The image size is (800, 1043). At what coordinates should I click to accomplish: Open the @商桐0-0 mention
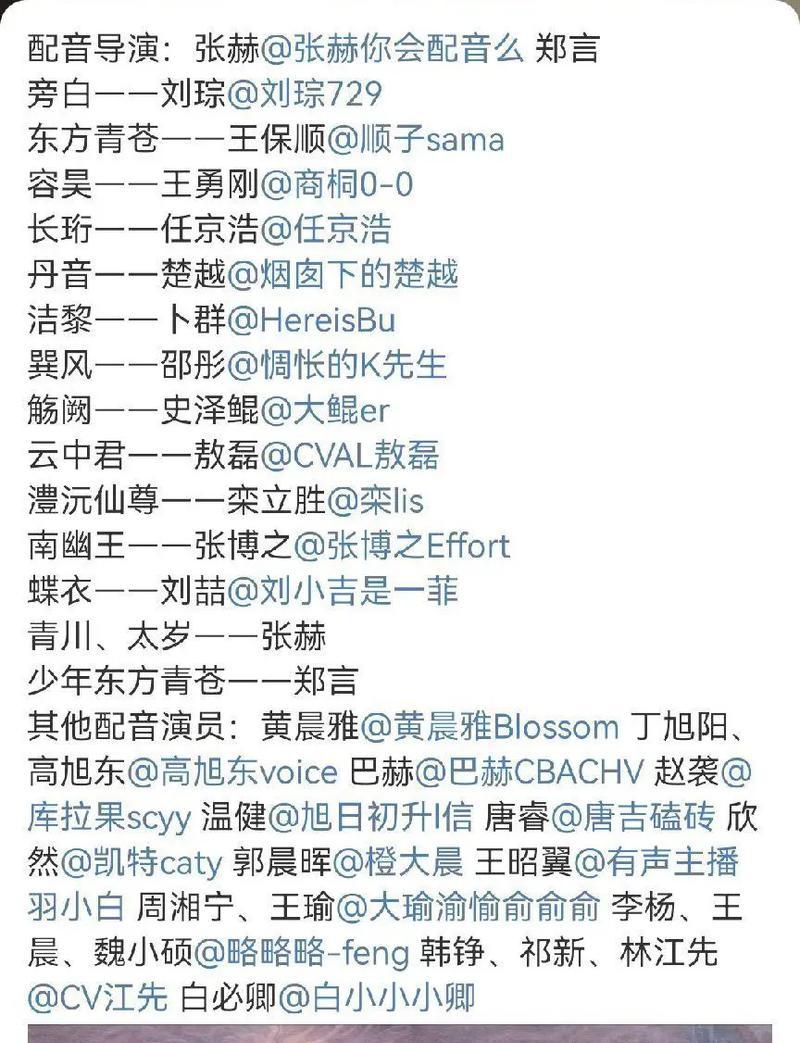tap(337, 184)
